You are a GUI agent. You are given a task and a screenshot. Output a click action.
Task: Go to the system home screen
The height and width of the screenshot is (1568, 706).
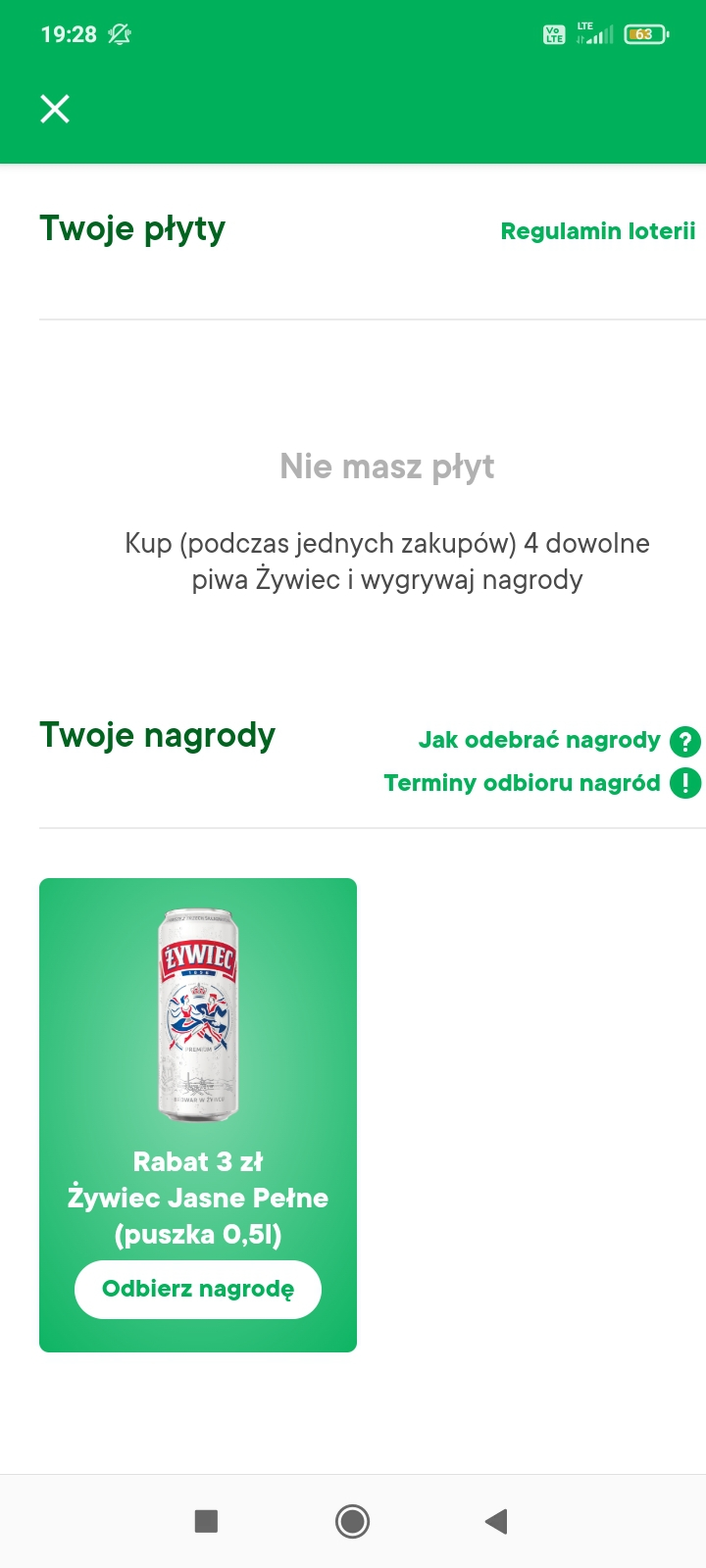pyautogui.click(x=352, y=1521)
